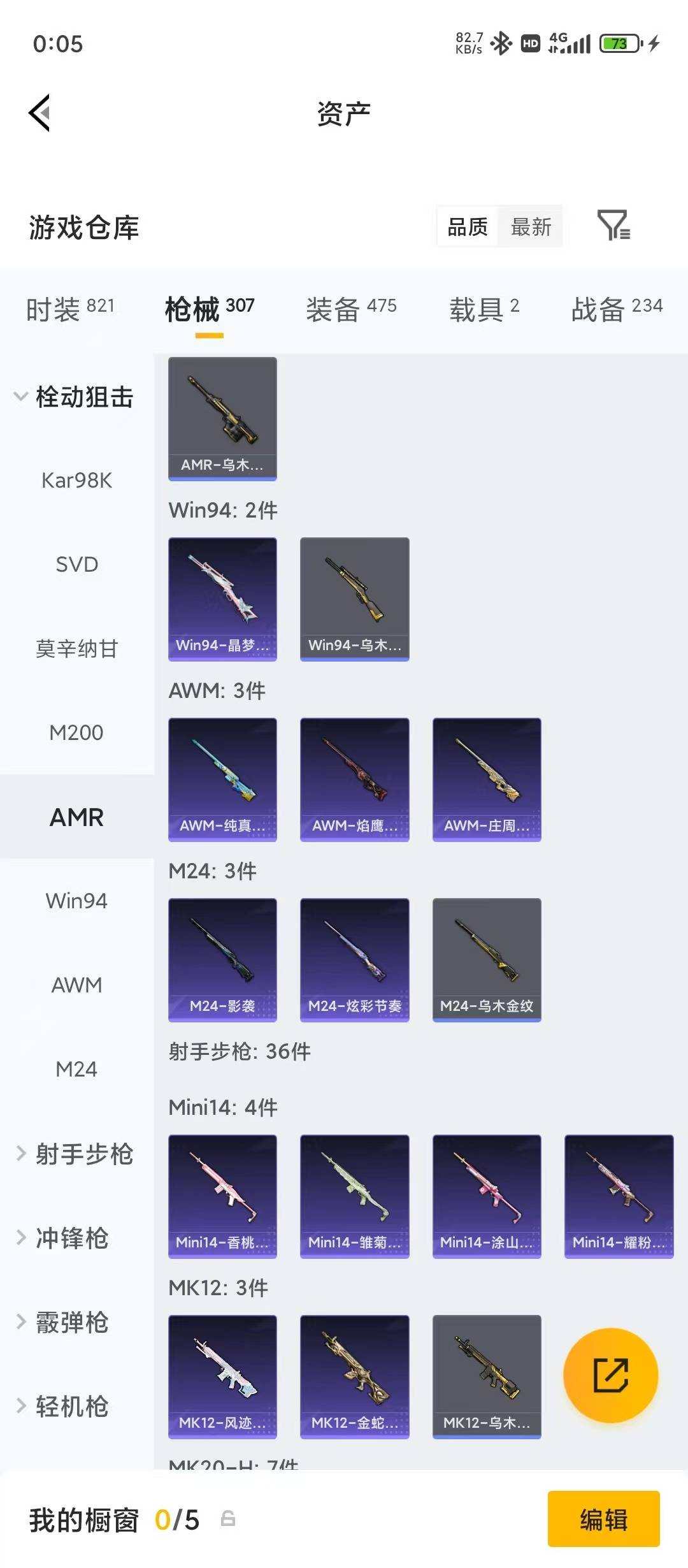View the Mini14-耀粉 skin tile
Screen dimensions: 688x1568
click(619, 1196)
